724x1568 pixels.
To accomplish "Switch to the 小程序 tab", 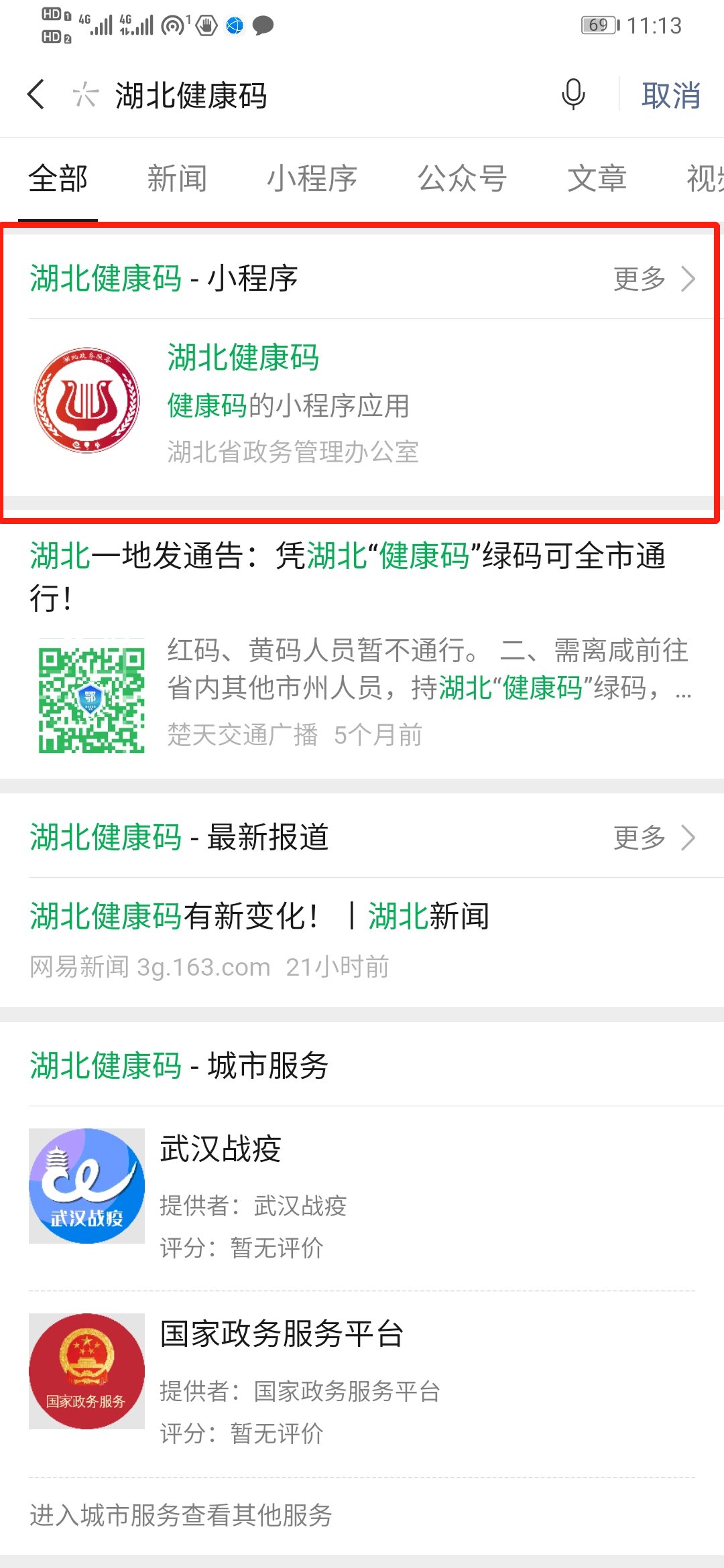I will (x=312, y=179).
